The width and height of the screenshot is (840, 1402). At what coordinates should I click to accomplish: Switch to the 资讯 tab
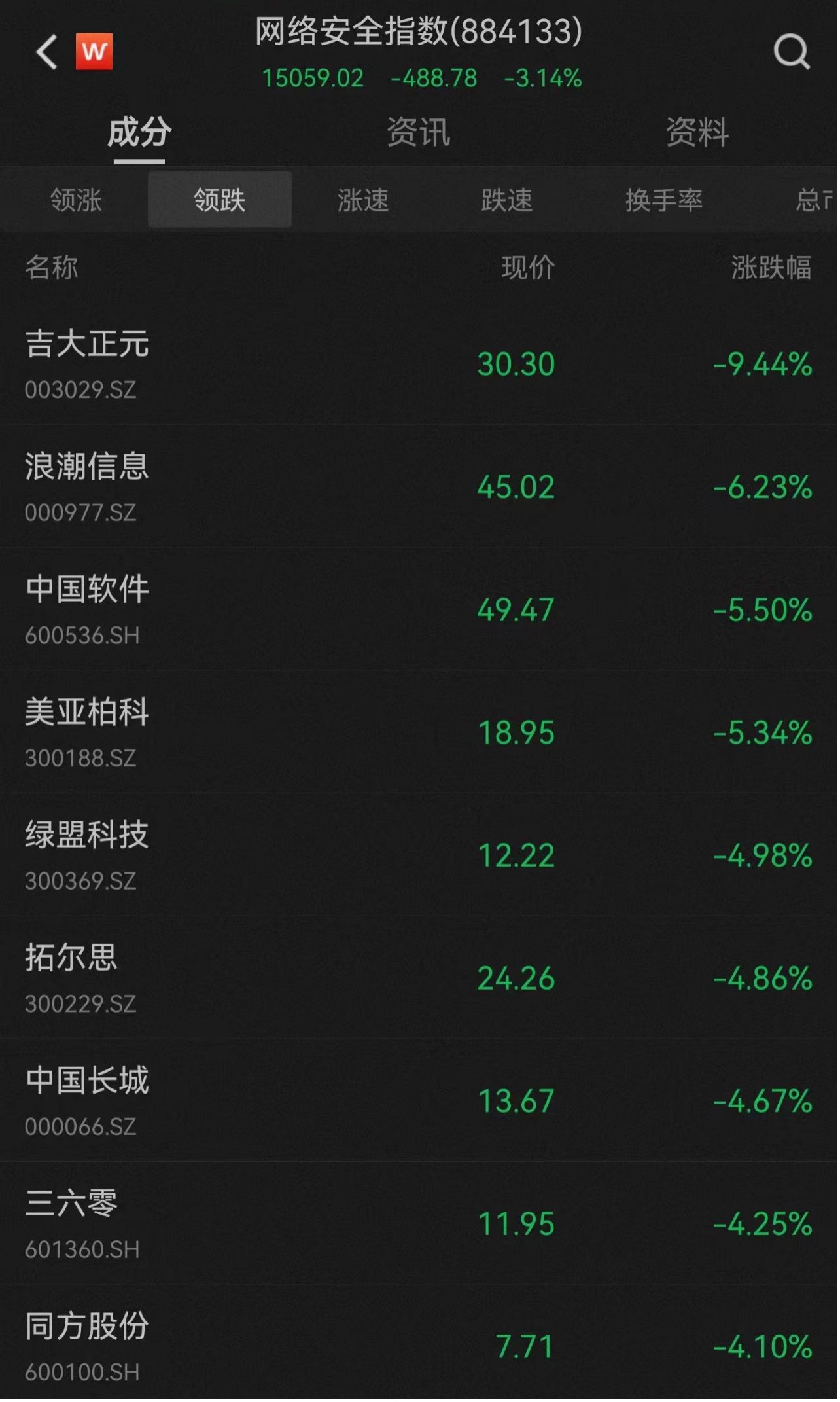click(419, 132)
